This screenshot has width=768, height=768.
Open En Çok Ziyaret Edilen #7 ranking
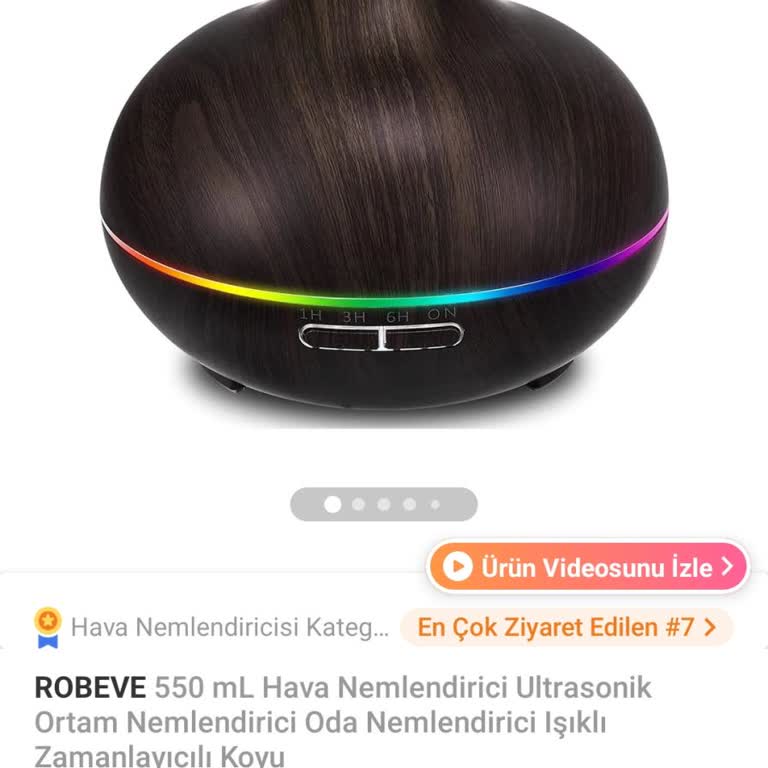[566, 628]
